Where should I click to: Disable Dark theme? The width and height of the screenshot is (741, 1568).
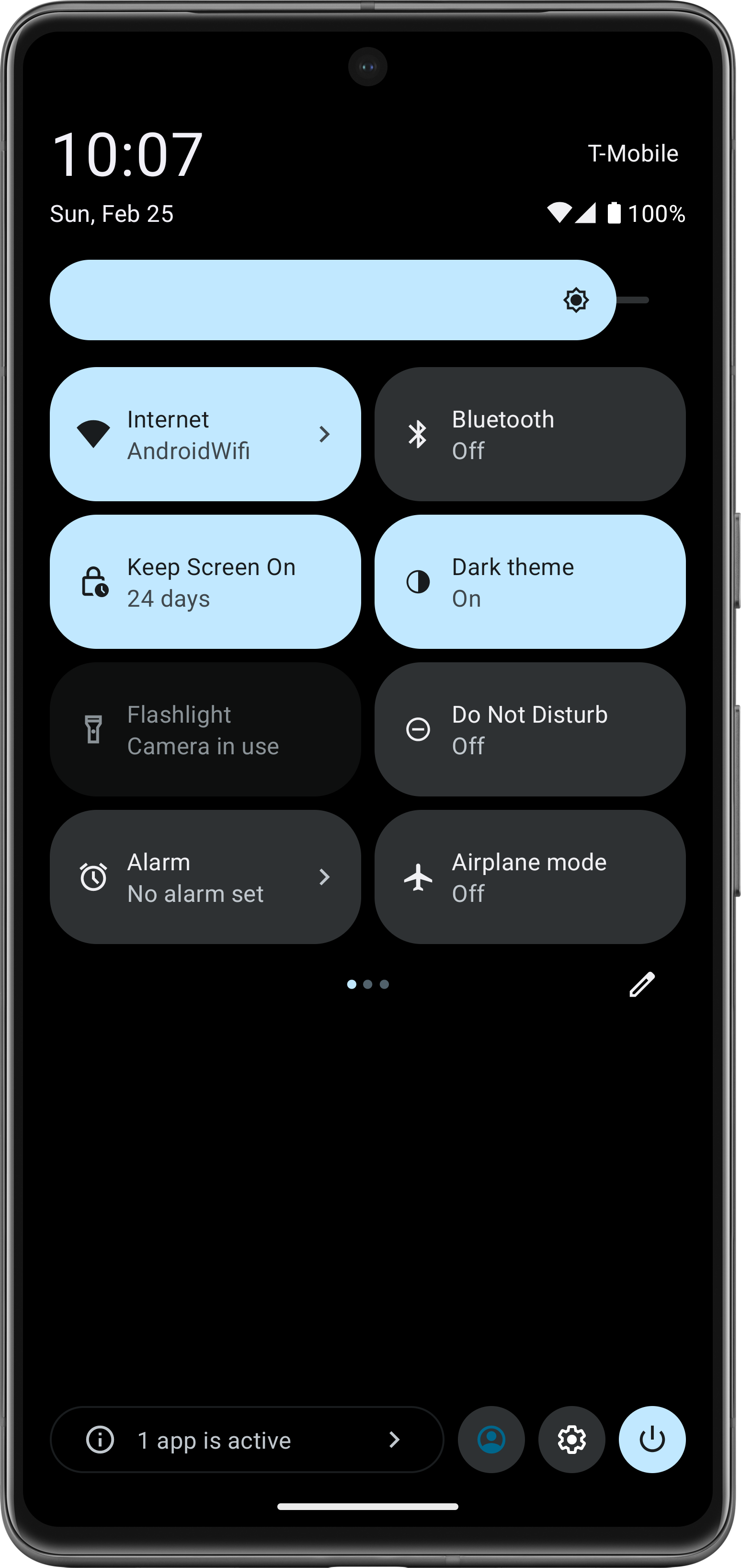click(530, 582)
